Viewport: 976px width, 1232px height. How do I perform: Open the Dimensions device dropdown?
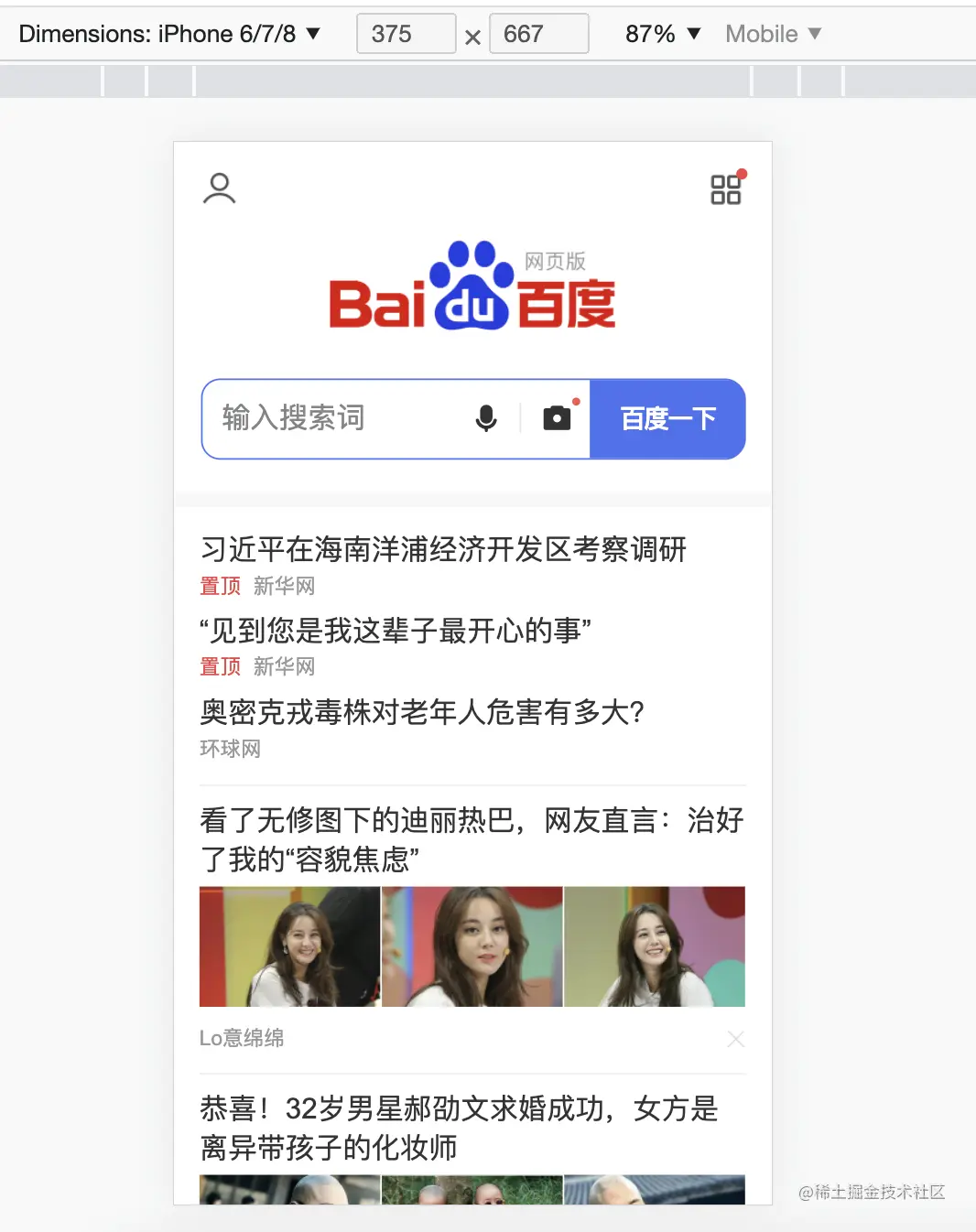[x=170, y=34]
